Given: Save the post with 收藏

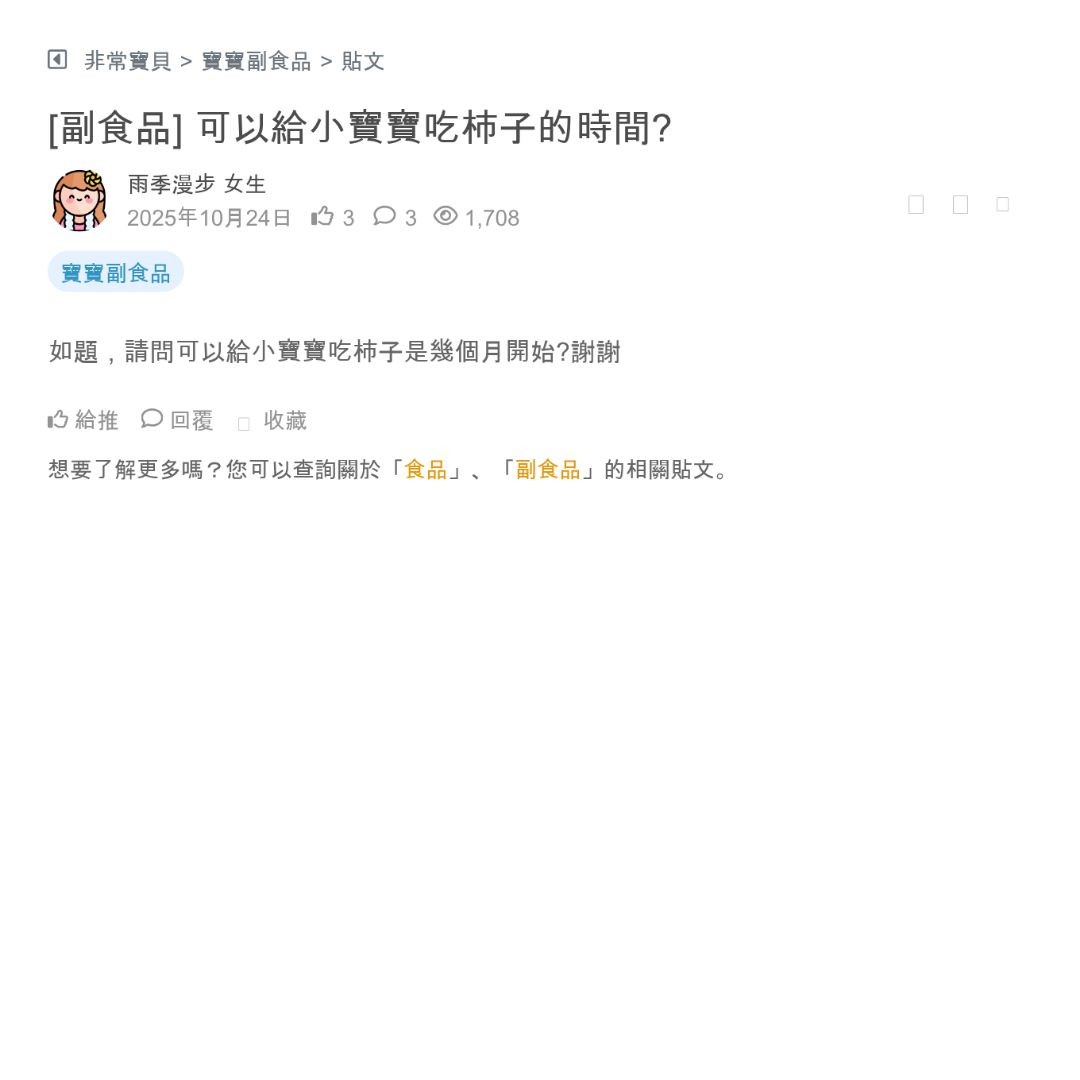Looking at the screenshot, I should 273,421.
